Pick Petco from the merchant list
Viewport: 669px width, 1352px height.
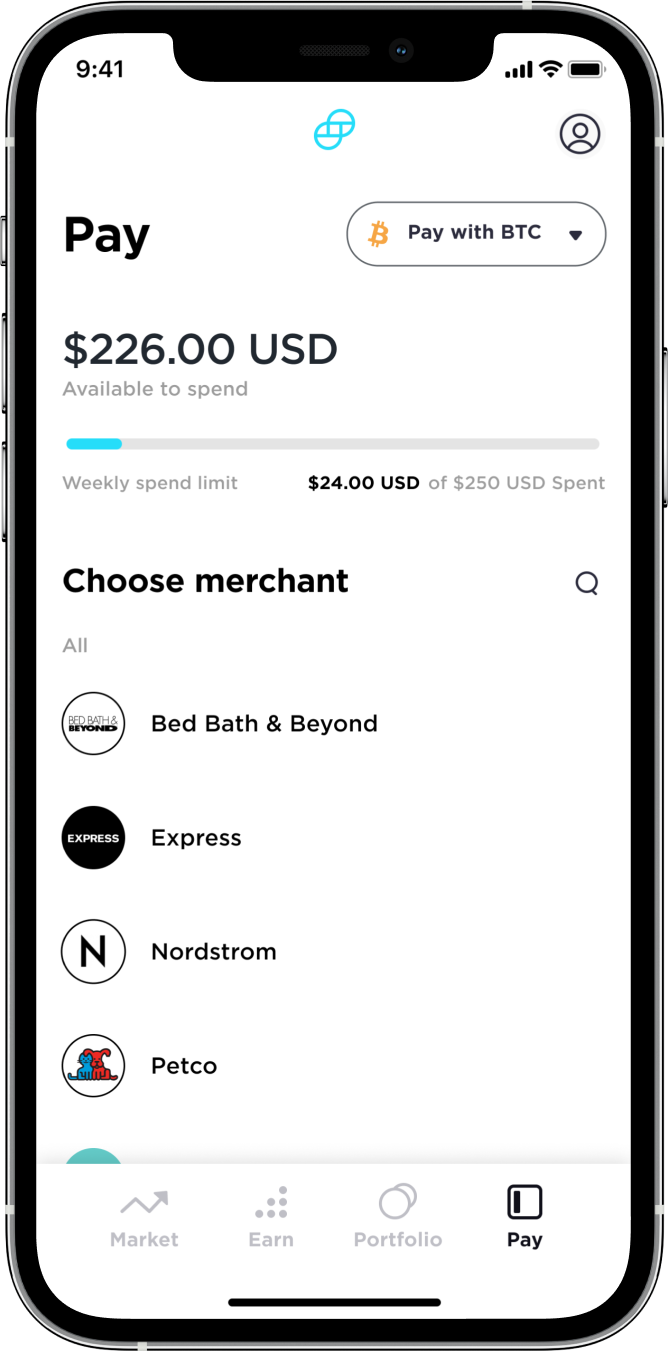point(333,1066)
